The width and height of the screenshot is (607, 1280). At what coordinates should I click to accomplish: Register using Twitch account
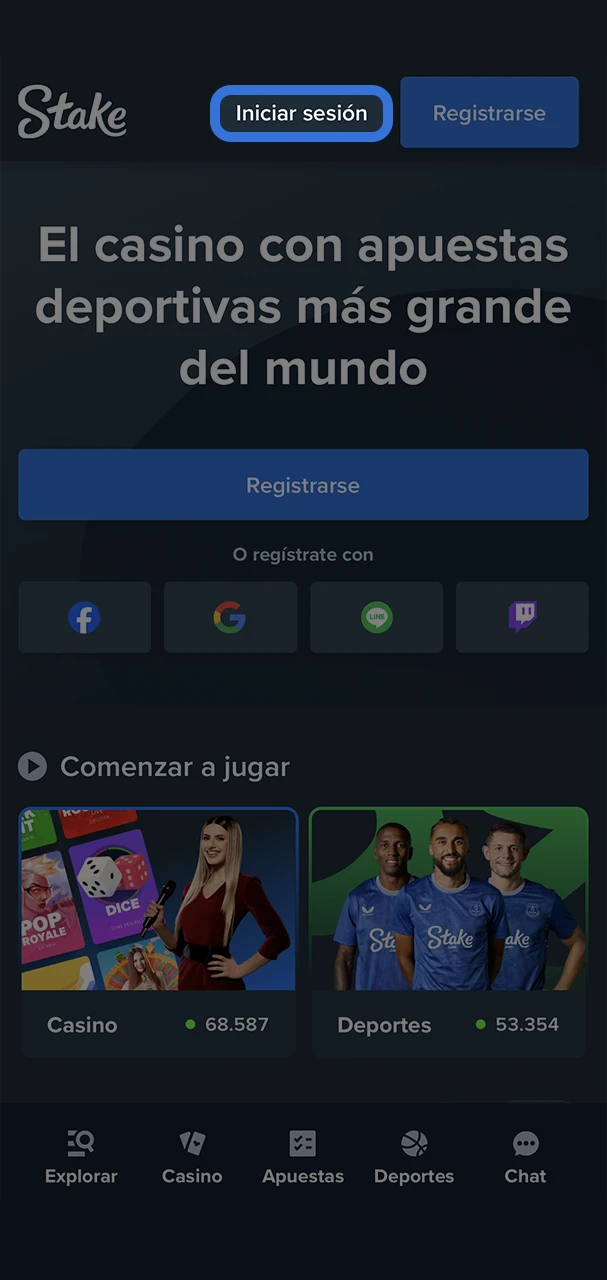point(522,617)
